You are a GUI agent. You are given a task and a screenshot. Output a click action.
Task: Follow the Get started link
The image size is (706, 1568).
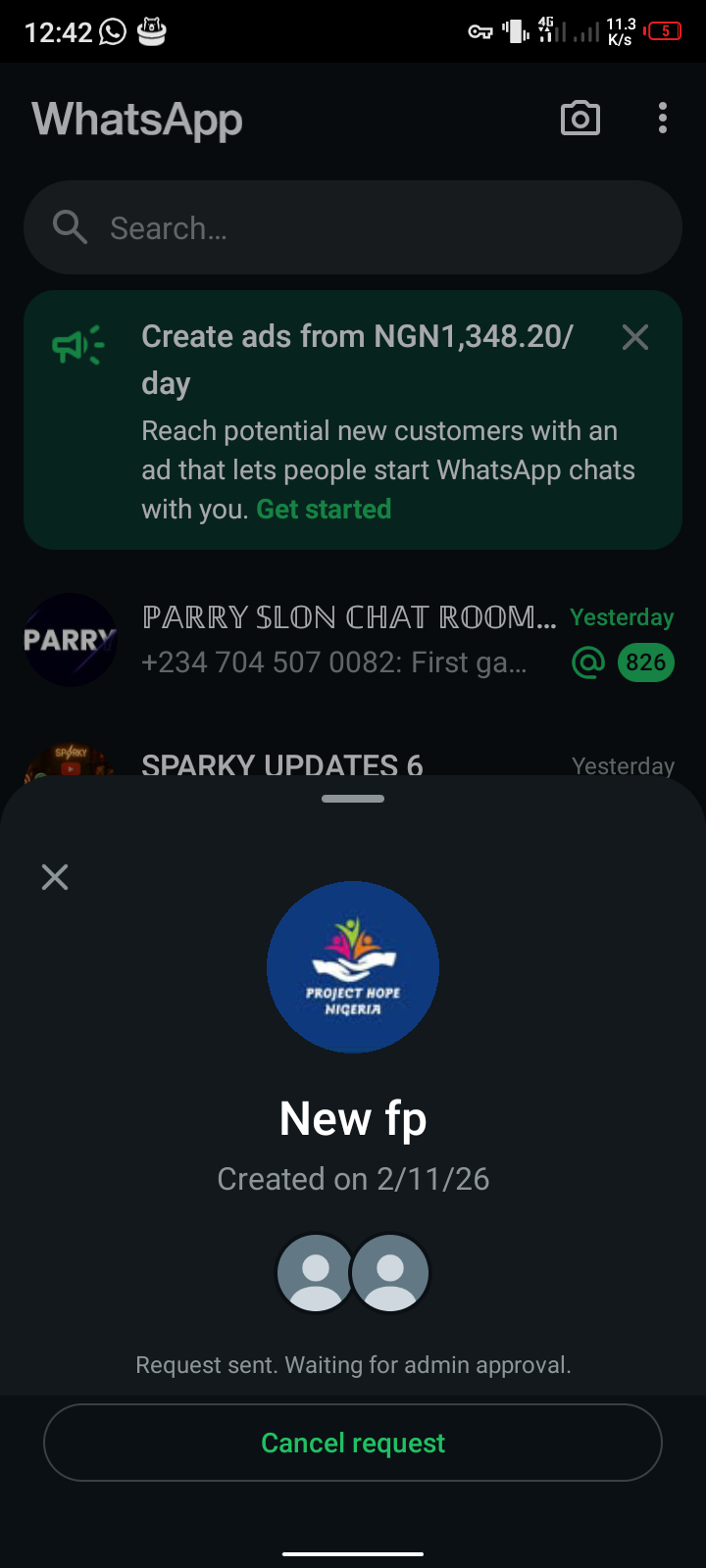(324, 510)
